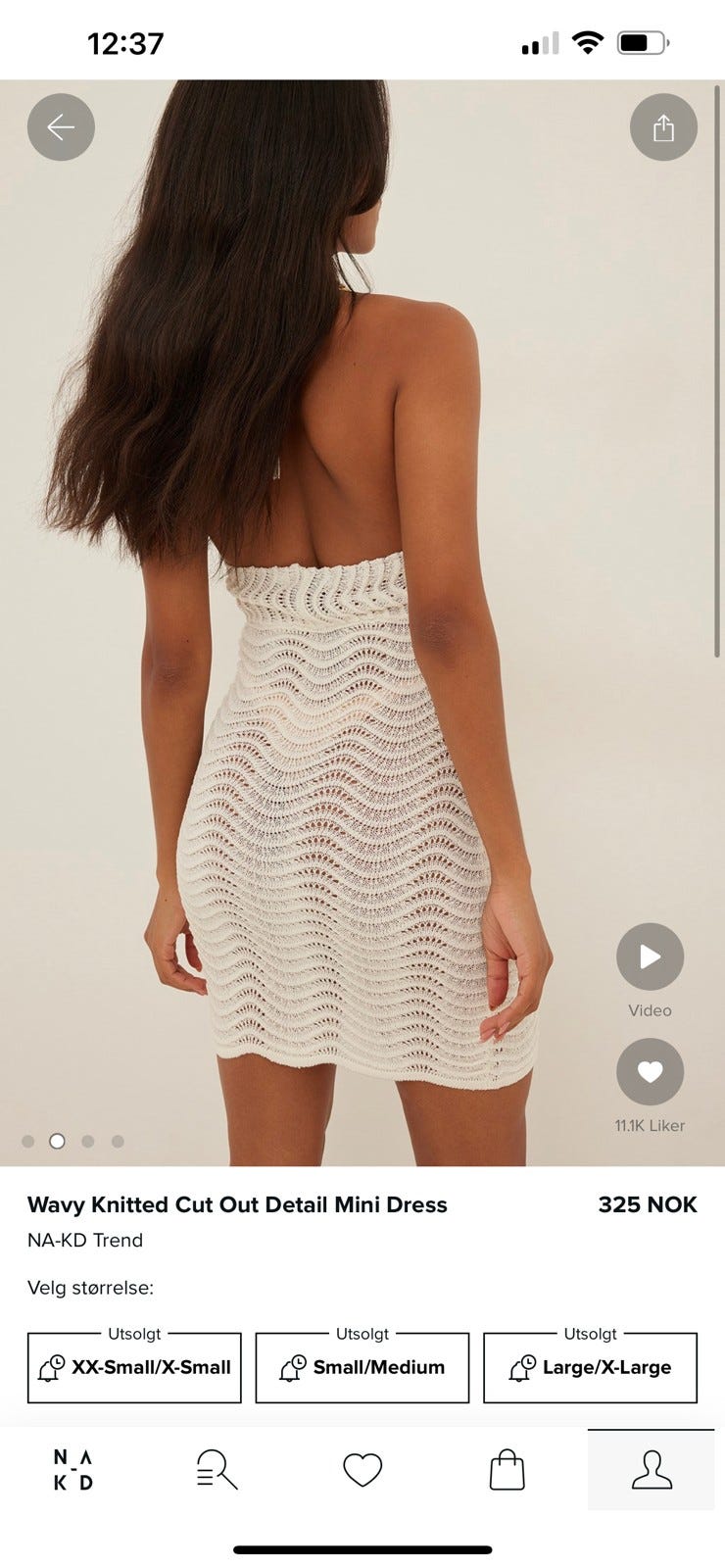Jump to the third product image dot
Image resolution: width=725 pixels, height=1568 pixels.
(x=88, y=1141)
